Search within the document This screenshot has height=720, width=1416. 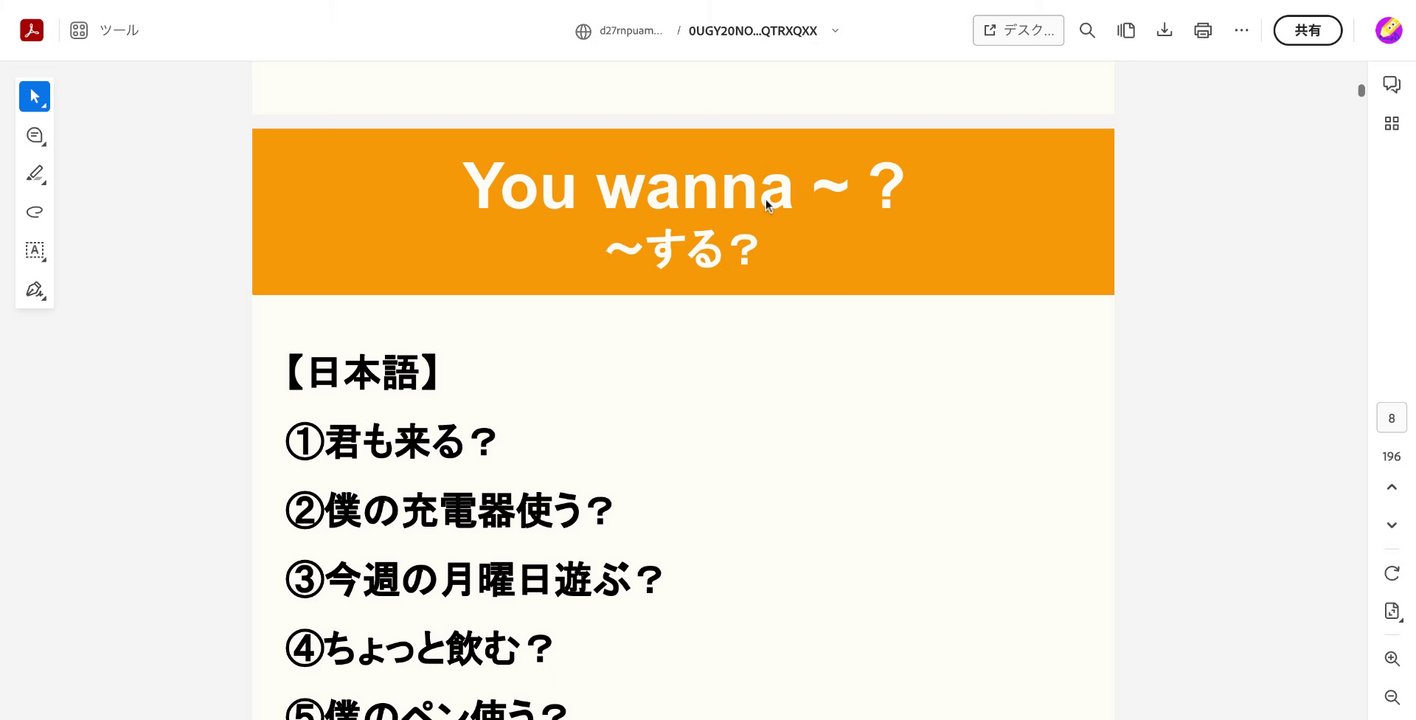click(1087, 30)
